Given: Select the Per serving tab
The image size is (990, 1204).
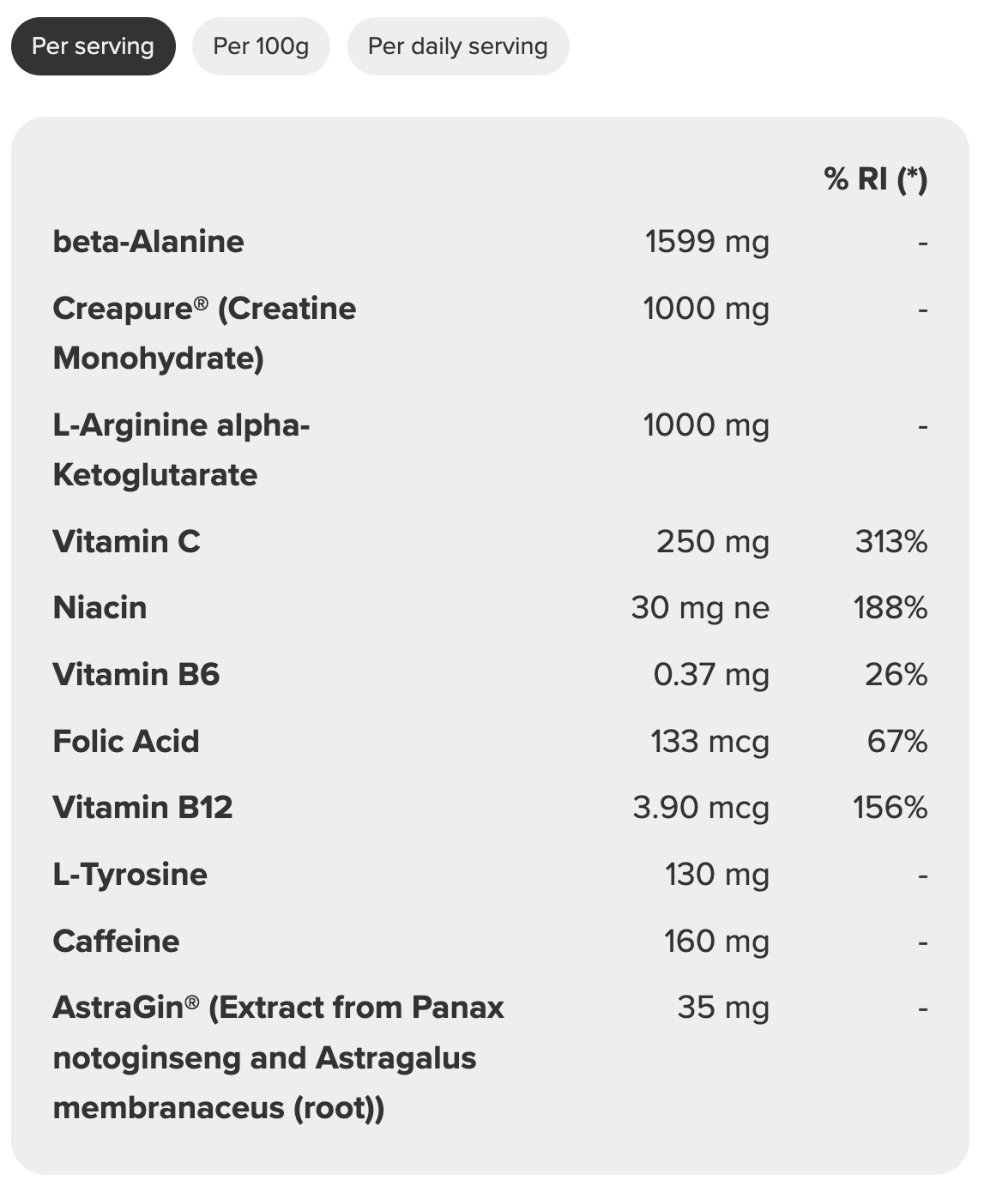Looking at the screenshot, I should pos(93,46).
